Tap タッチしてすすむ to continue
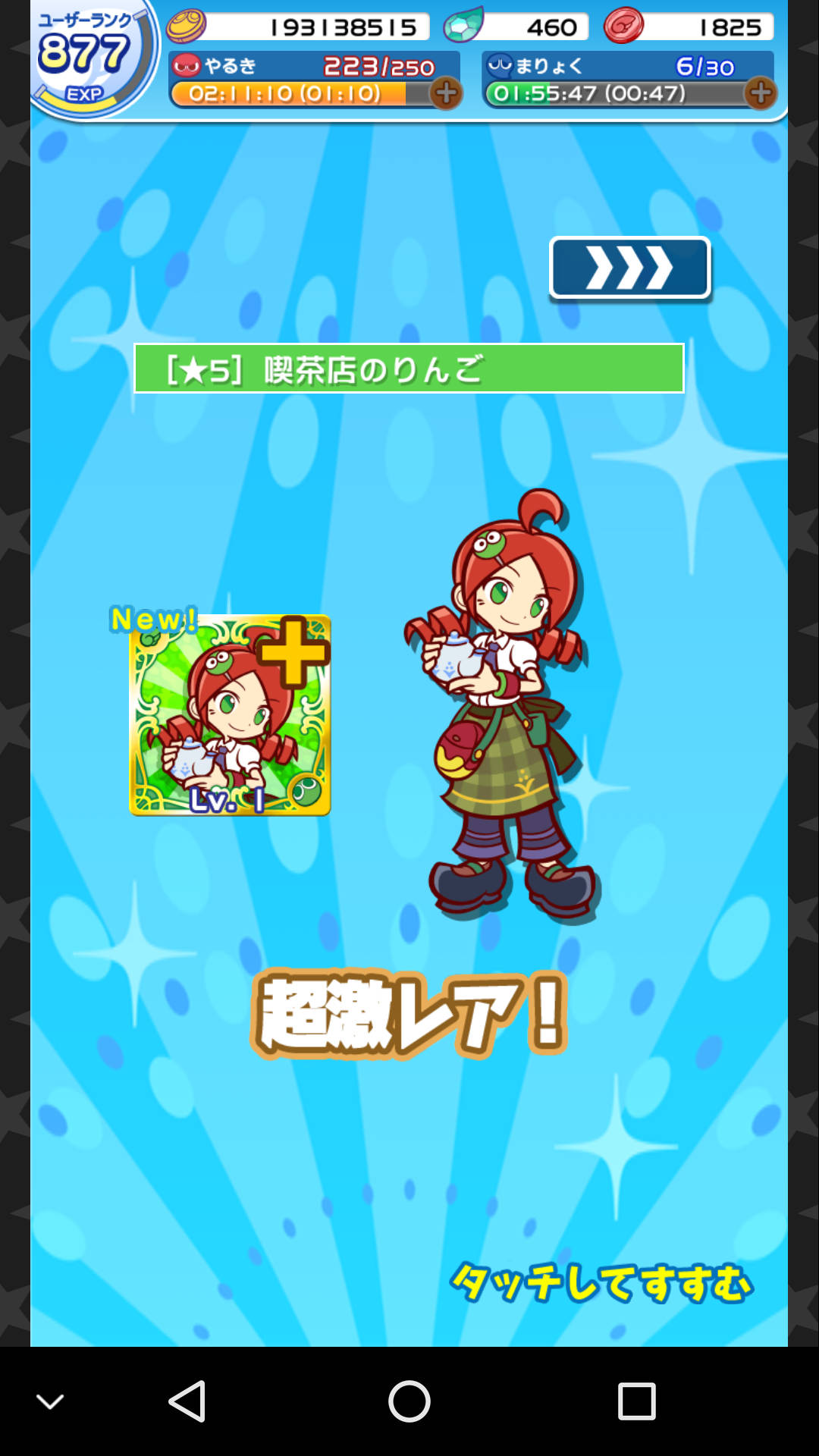 (x=601, y=1282)
